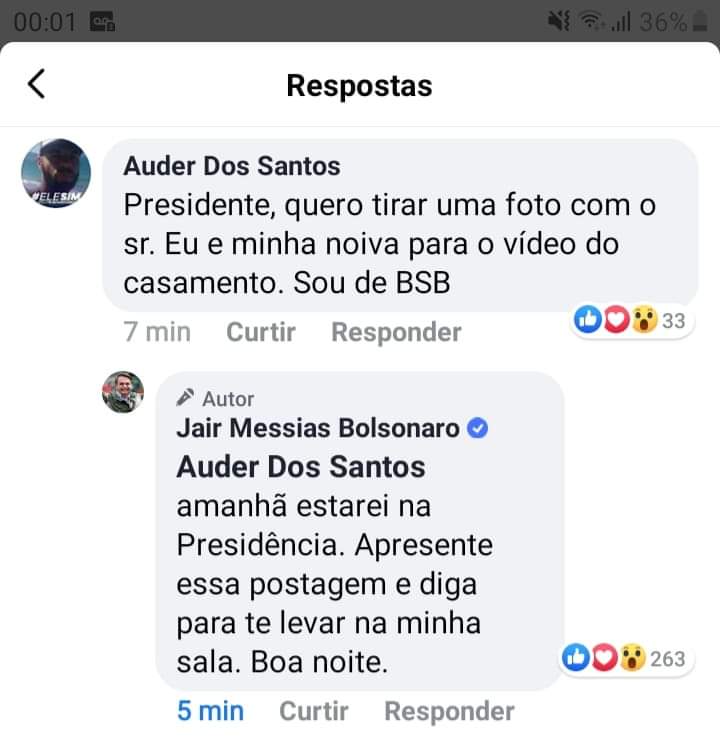Screen dimensions: 720x748
Task: View the 263 reactions on Bolsonaro's reply
Action: 624,658
